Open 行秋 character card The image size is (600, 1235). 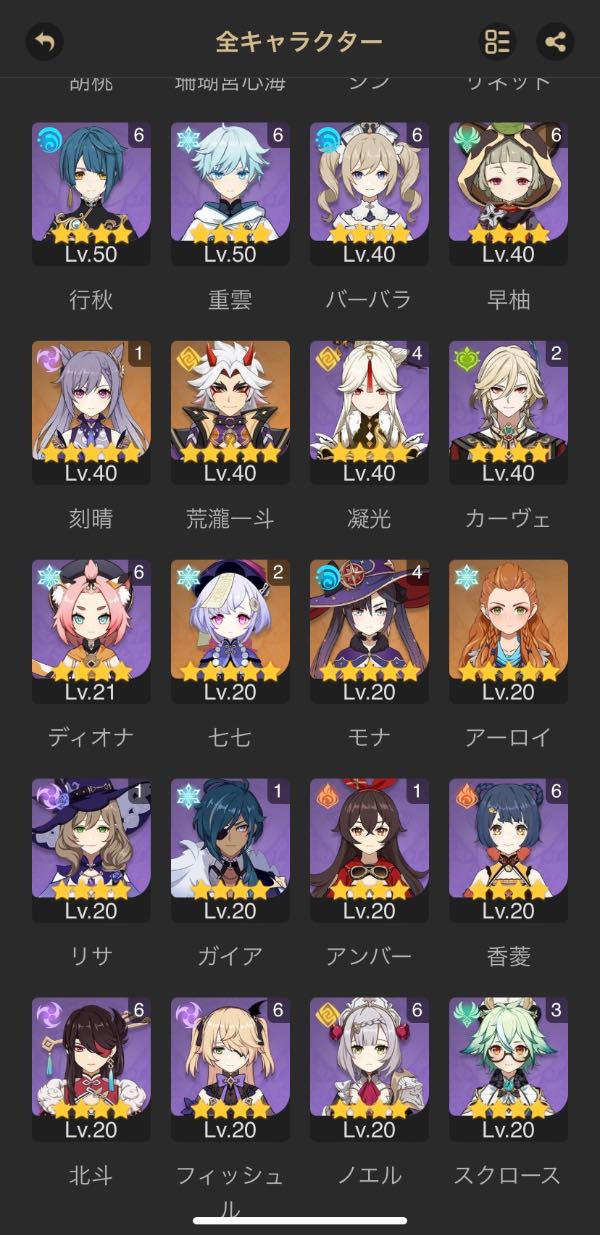91,192
